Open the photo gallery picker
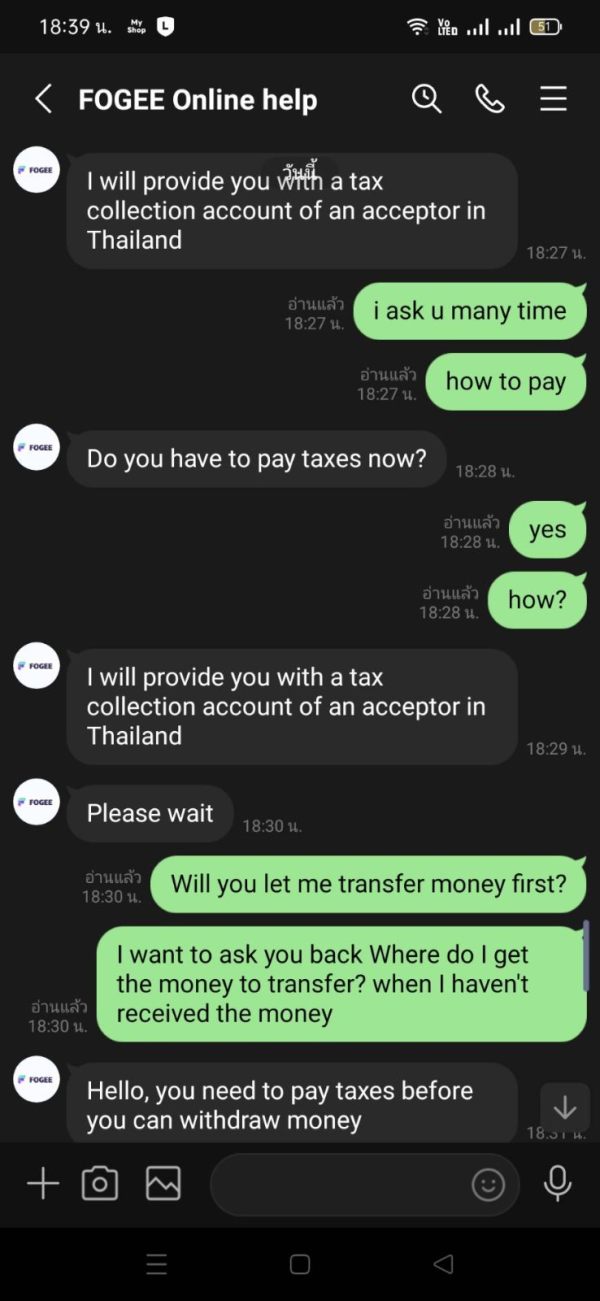The height and width of the screenshot is (1301, 600). [163, 1185]
